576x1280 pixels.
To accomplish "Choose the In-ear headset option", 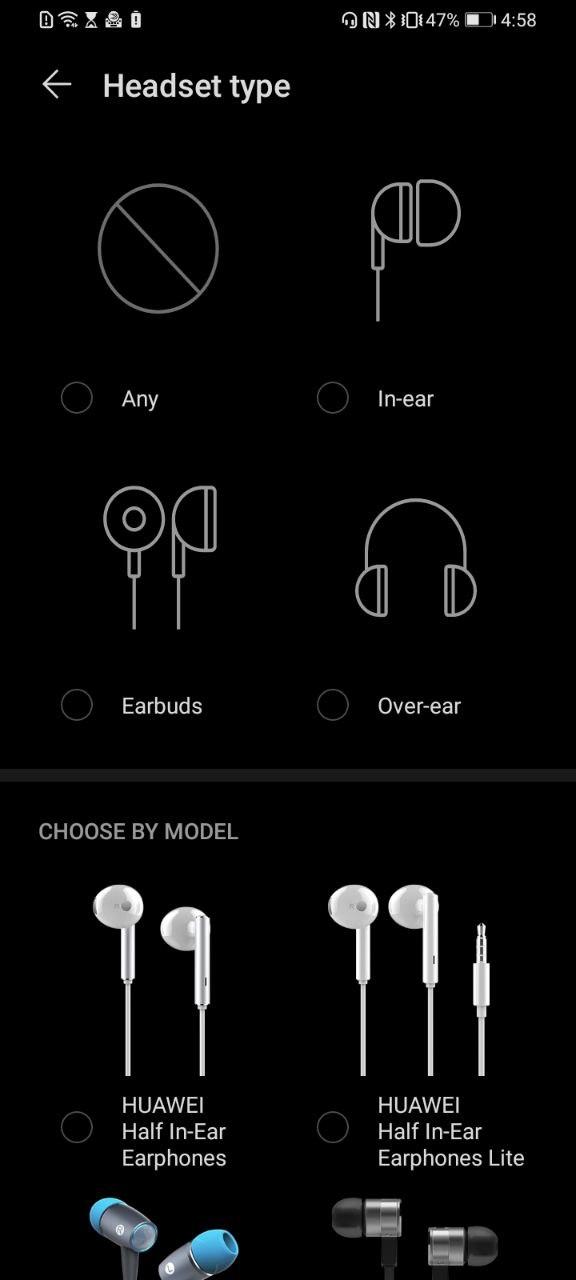I will pyautogui.click(x=333, y=398).
